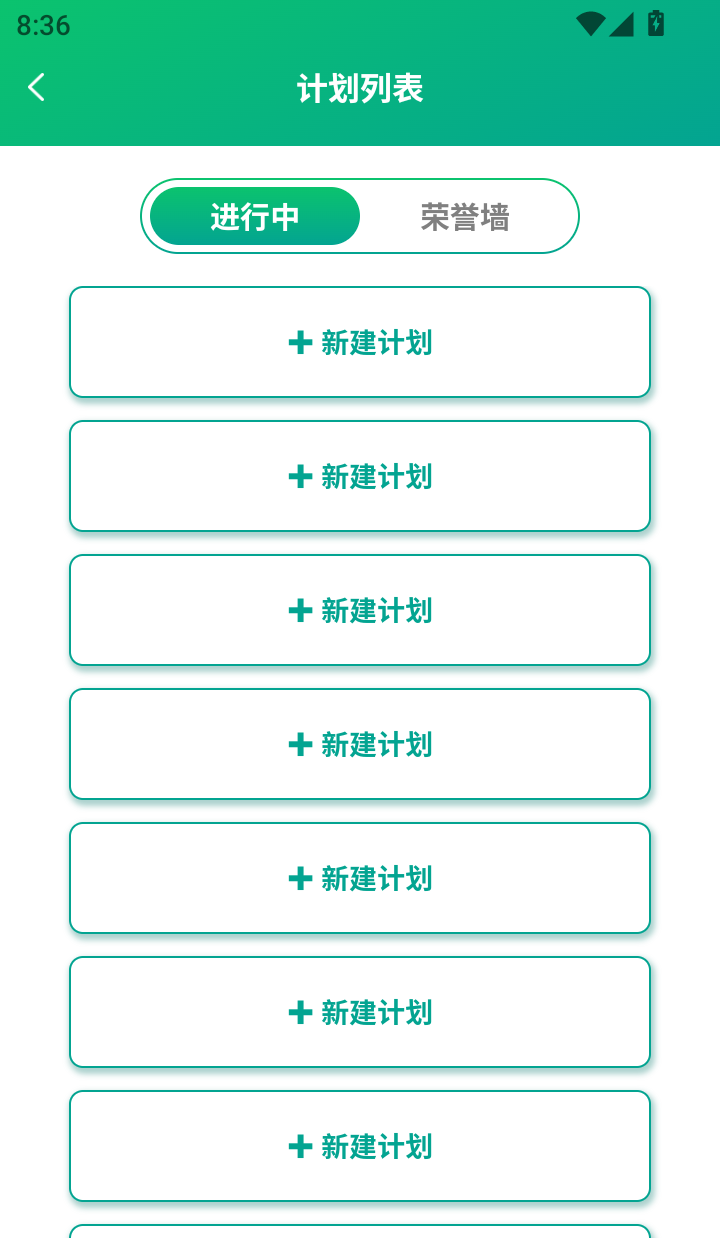Toggle the filter back to 进行中

tap(253, 216)
